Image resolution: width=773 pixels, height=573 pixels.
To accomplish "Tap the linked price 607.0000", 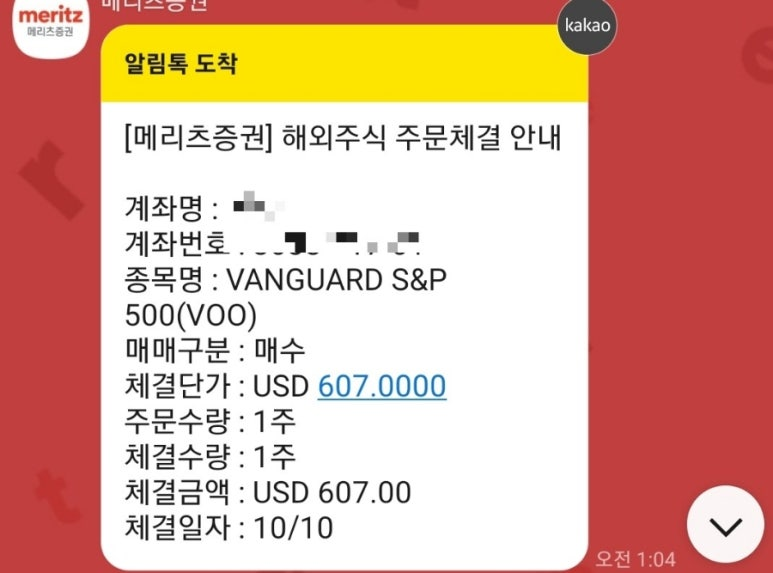I will coord(381,386).
